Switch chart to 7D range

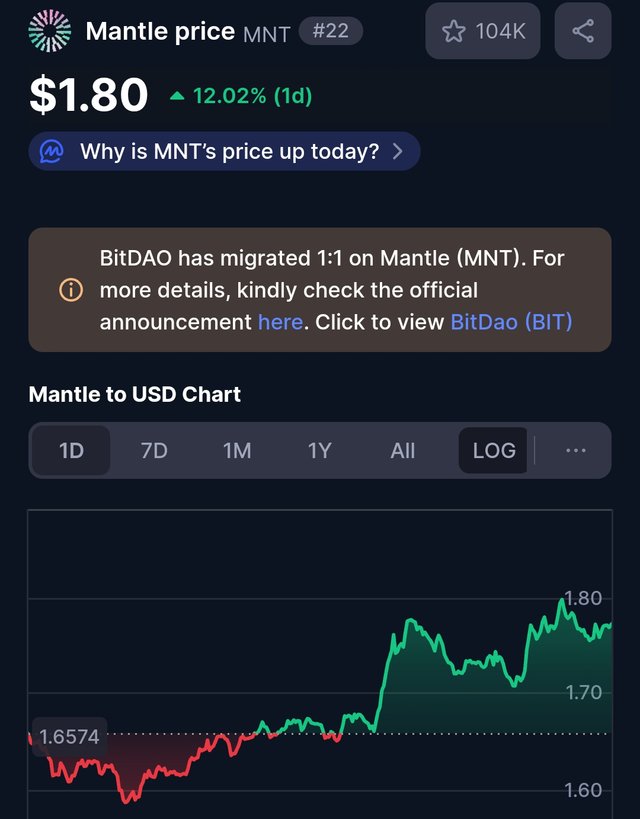(154, 450)
